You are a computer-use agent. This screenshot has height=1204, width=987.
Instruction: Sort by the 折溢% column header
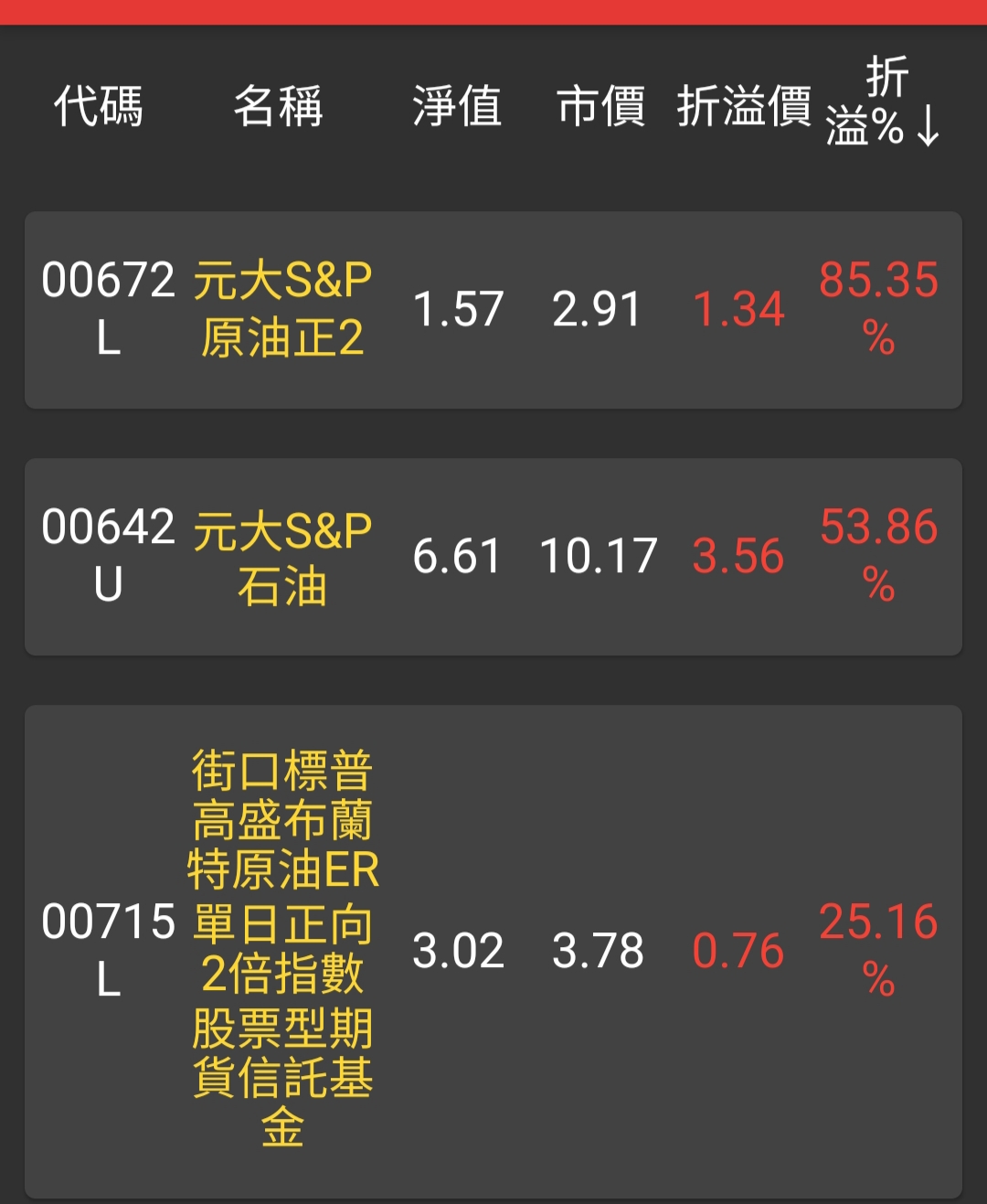coord(880,102)
